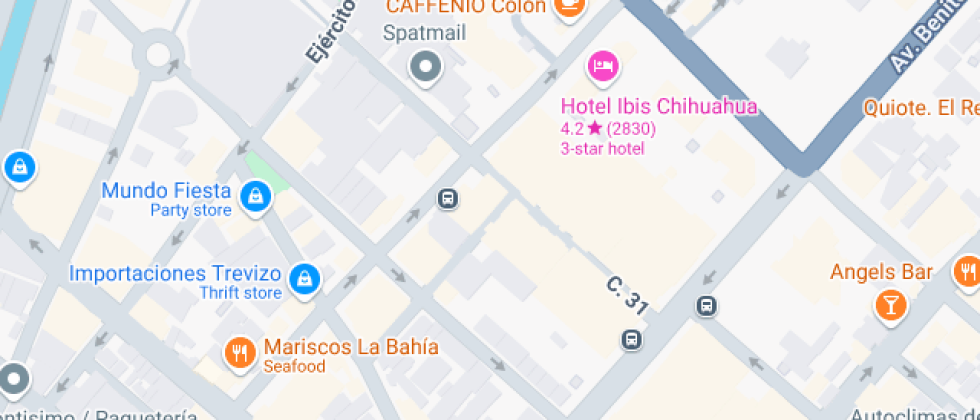Open the restaurant pin right of Angels Bar
The image size is (980, 420).
tap(967, 270)
